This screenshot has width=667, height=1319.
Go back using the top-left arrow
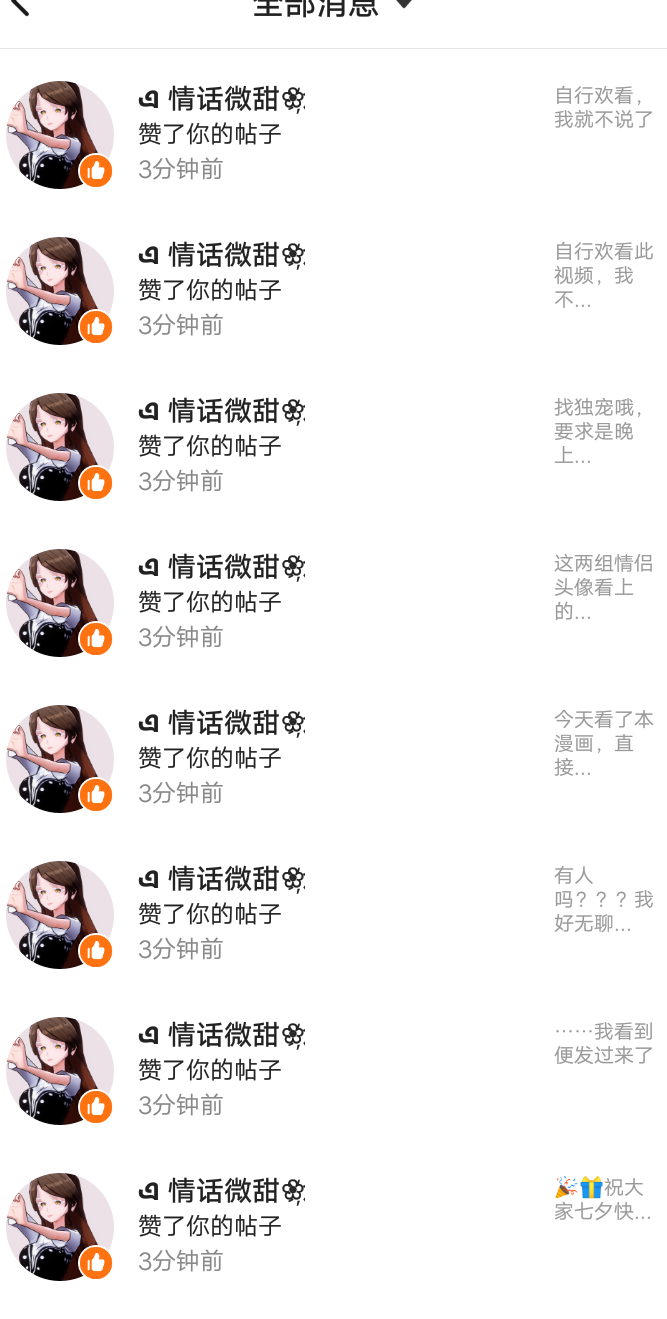[18, 6]
